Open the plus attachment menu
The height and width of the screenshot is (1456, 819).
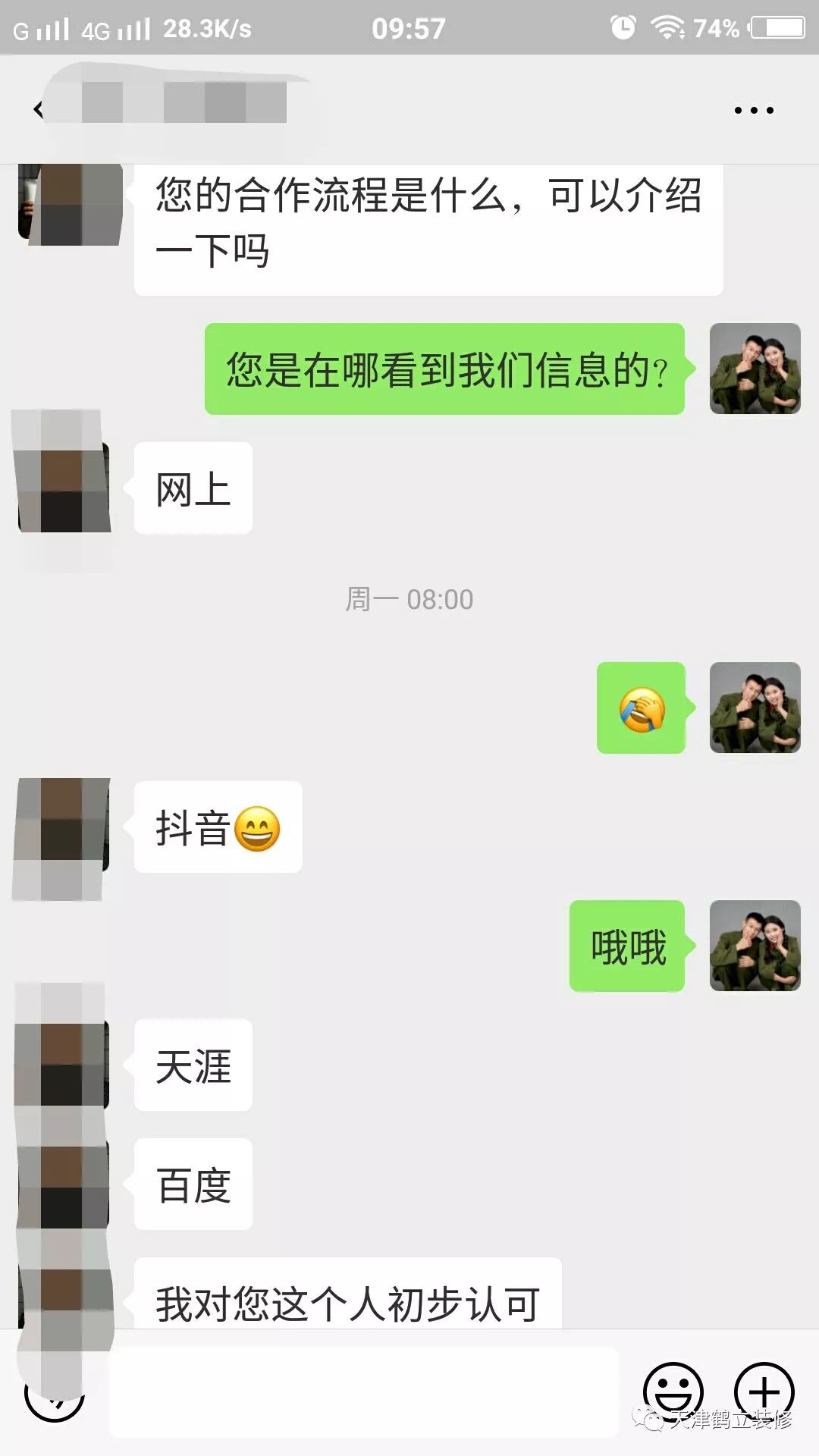click(764, 1392)
